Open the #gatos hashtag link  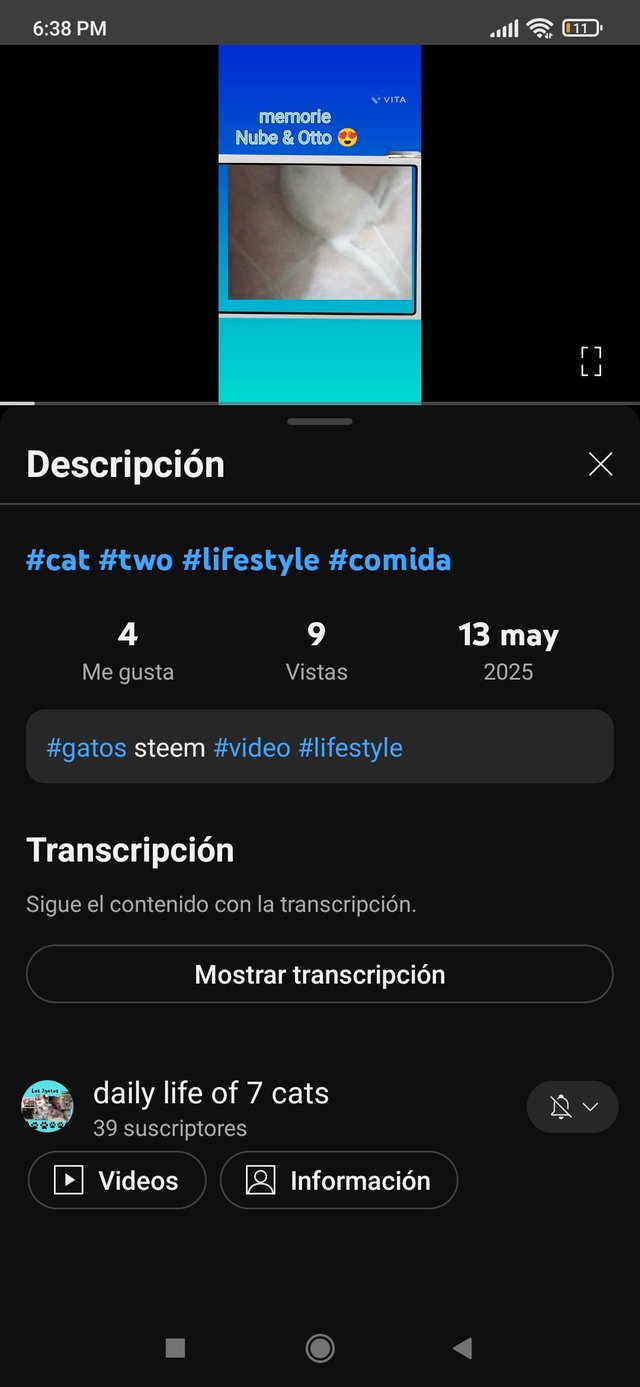87,748
